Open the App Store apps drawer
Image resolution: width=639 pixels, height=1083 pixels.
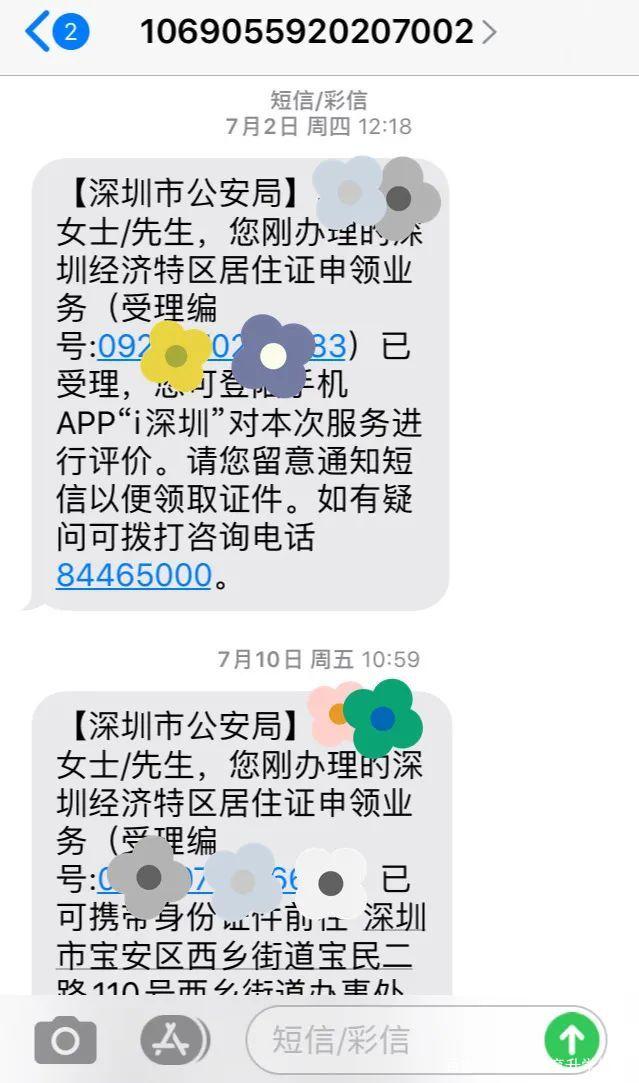point(173,1041)
